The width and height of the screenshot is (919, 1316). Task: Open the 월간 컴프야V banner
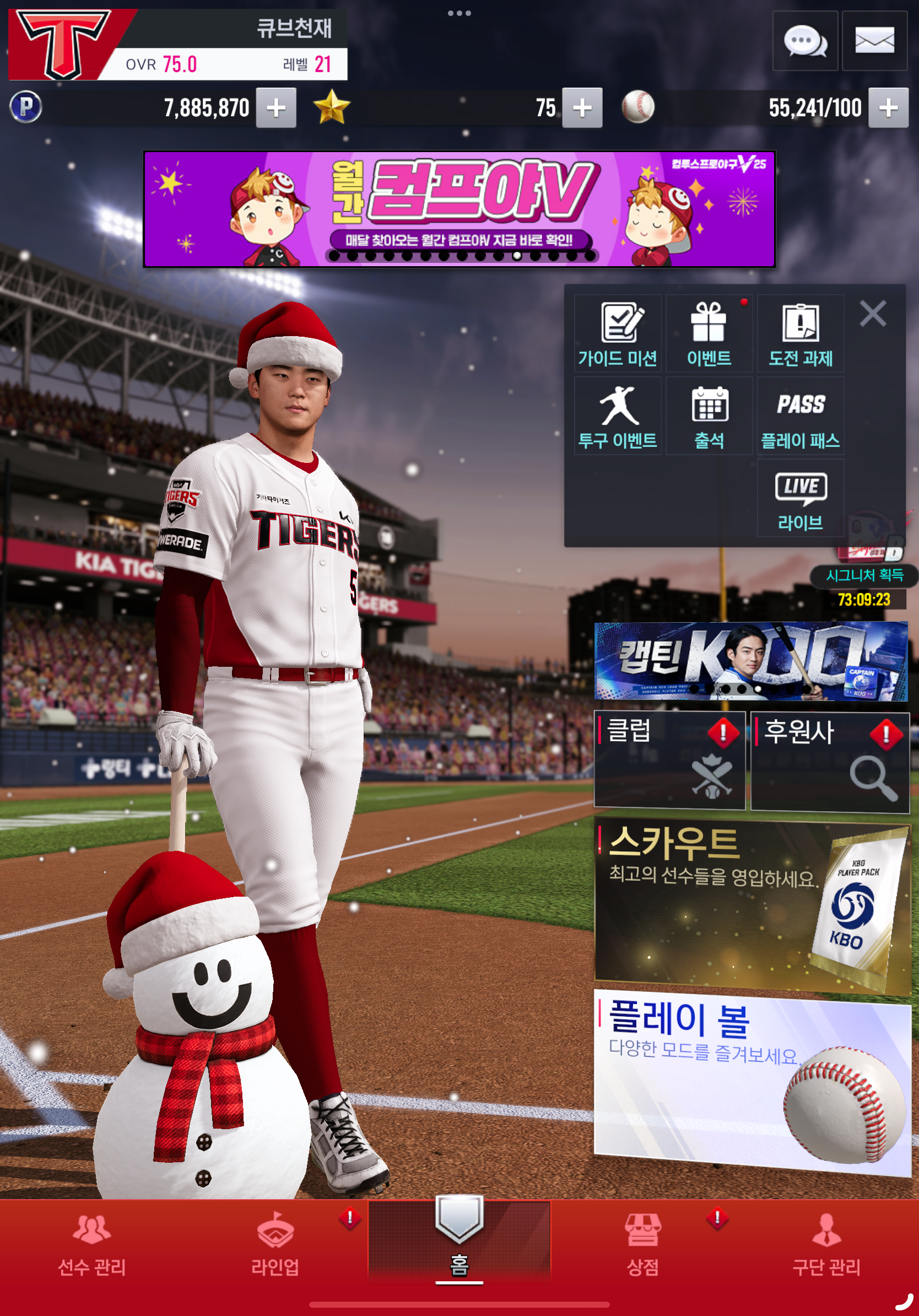(459, 209)
